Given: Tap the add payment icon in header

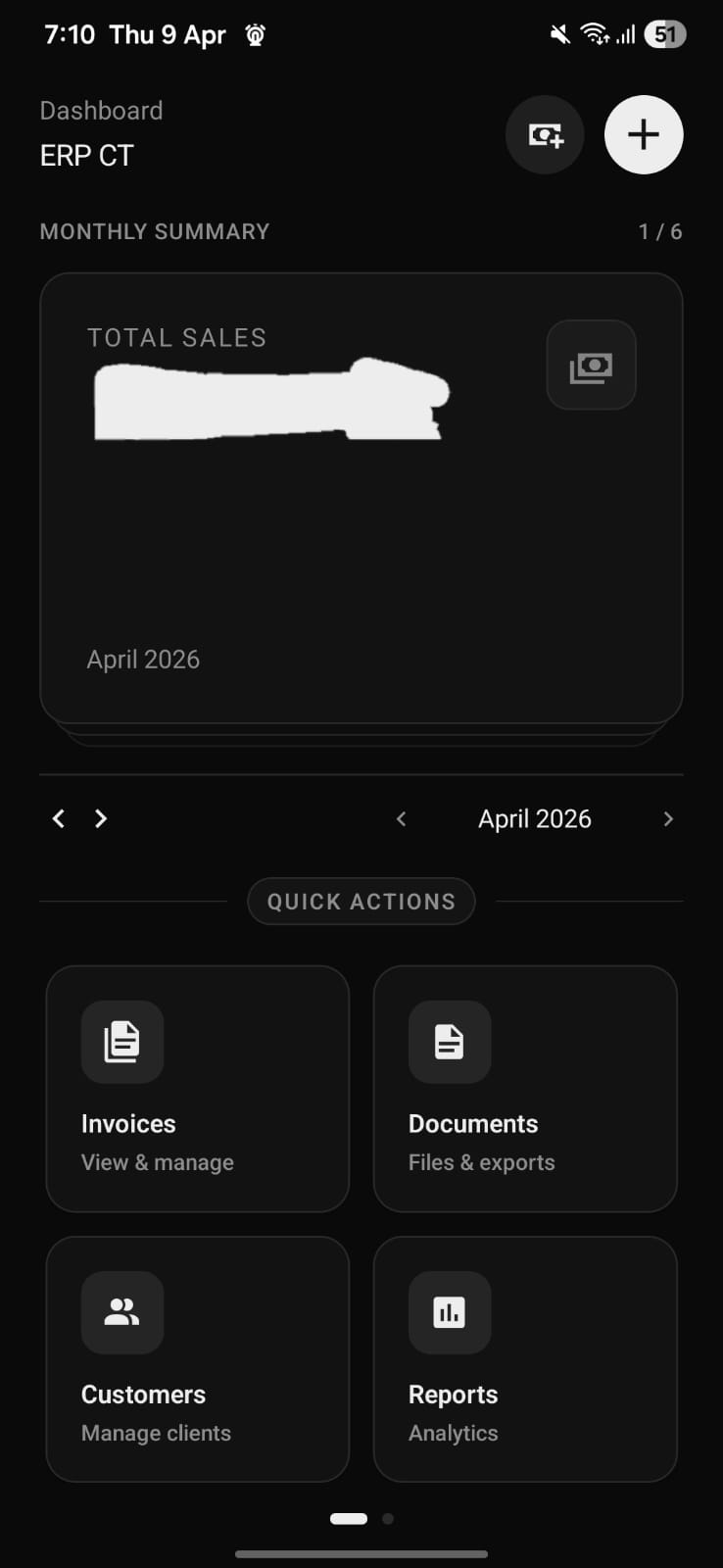Looking at the screenshot, I should pyautogui.click(x=545, y=135).
